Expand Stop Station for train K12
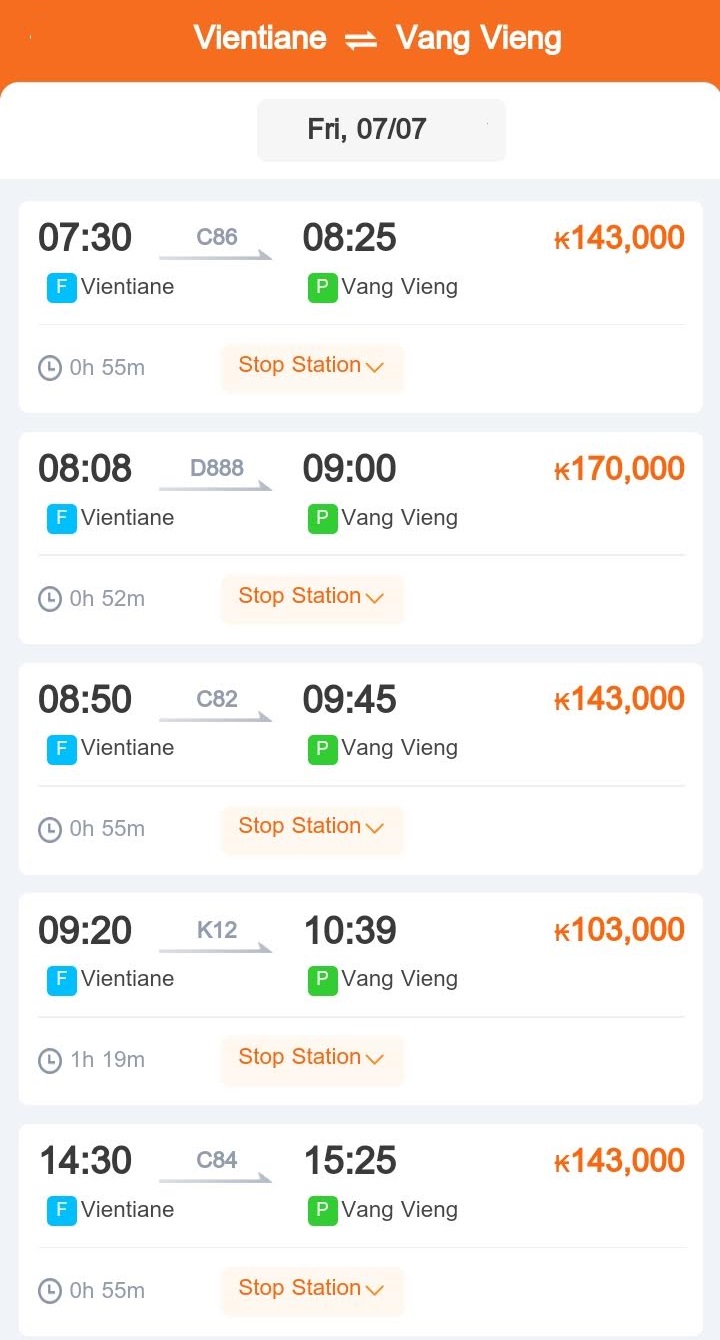This screenshot has height=1340, width=720. 312,1059
